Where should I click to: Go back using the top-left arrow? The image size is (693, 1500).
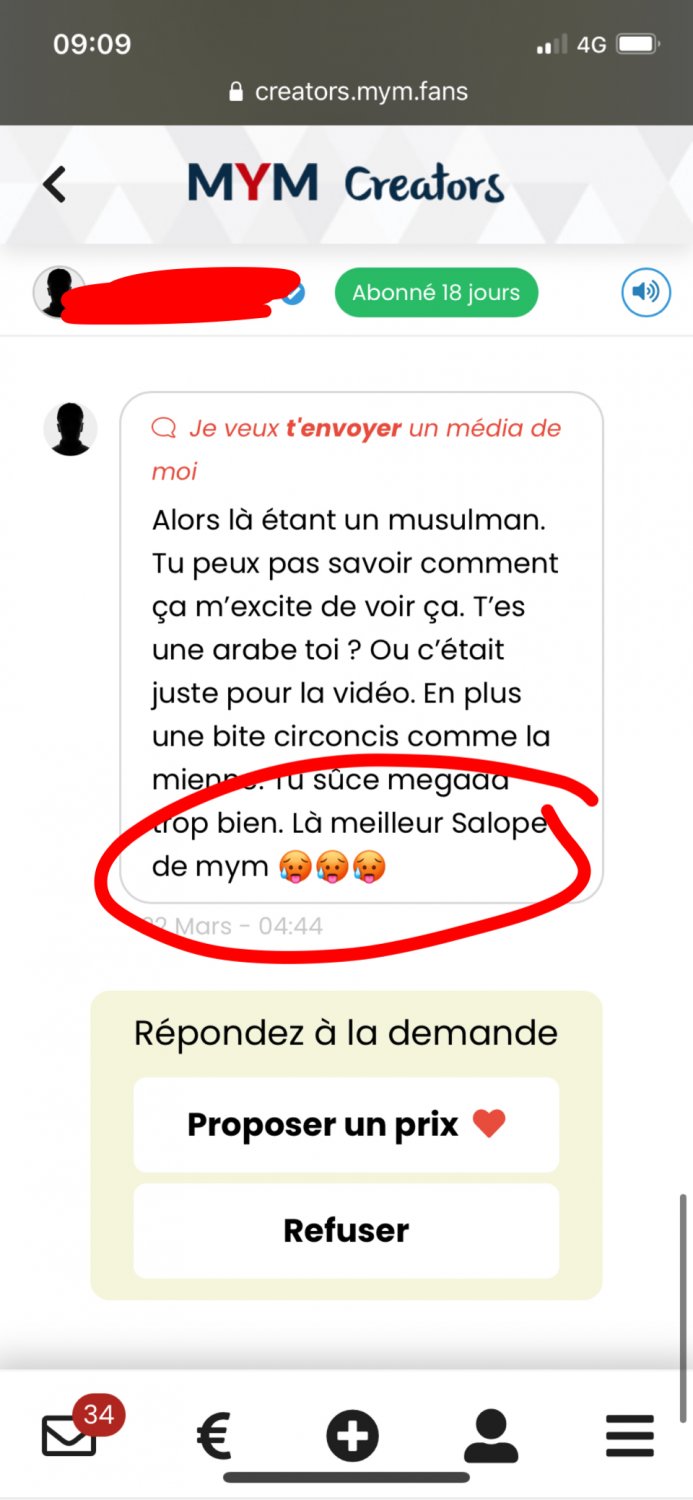click(54, 185)
